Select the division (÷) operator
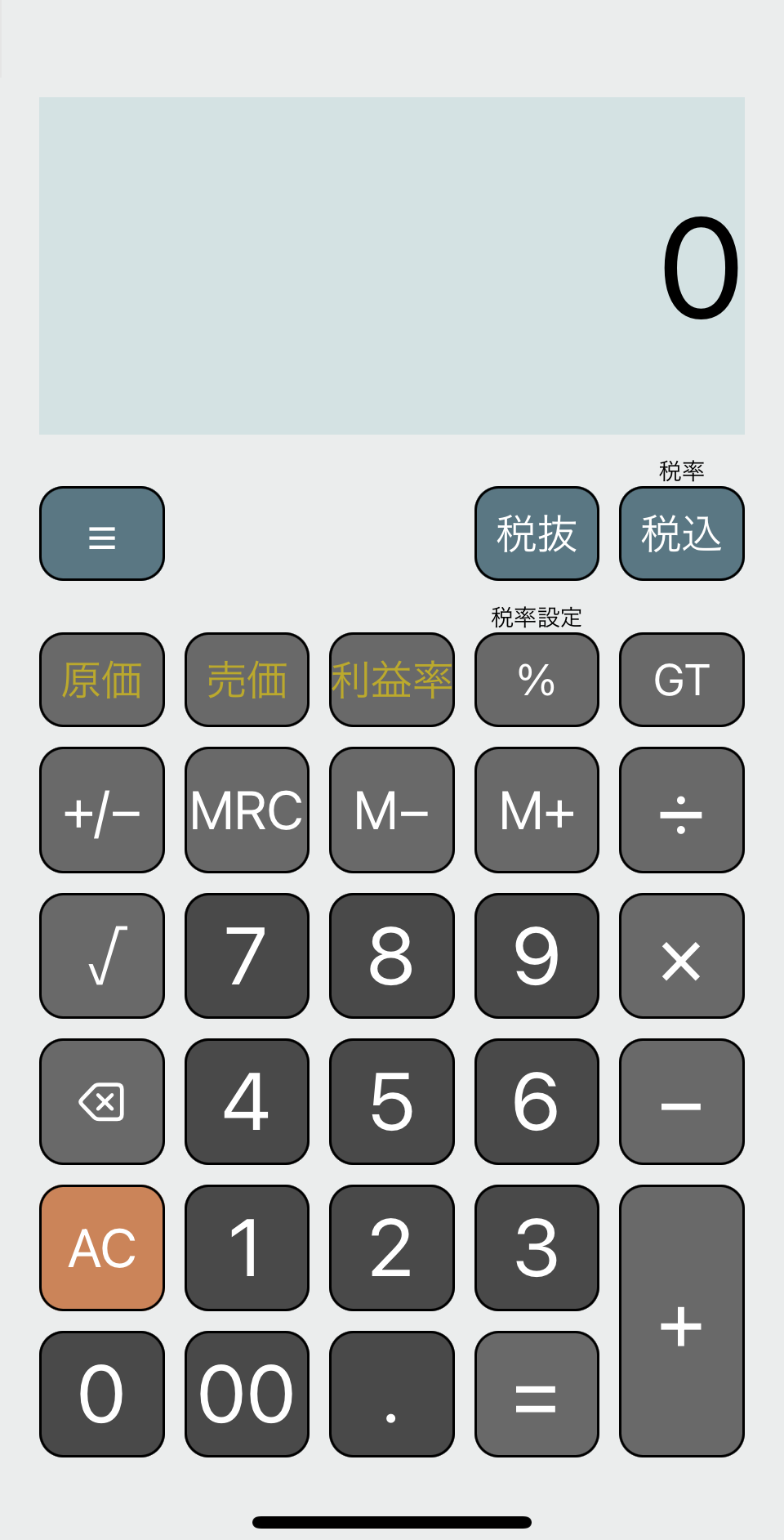Screen dimensions: 784x1540 [681, 810]
